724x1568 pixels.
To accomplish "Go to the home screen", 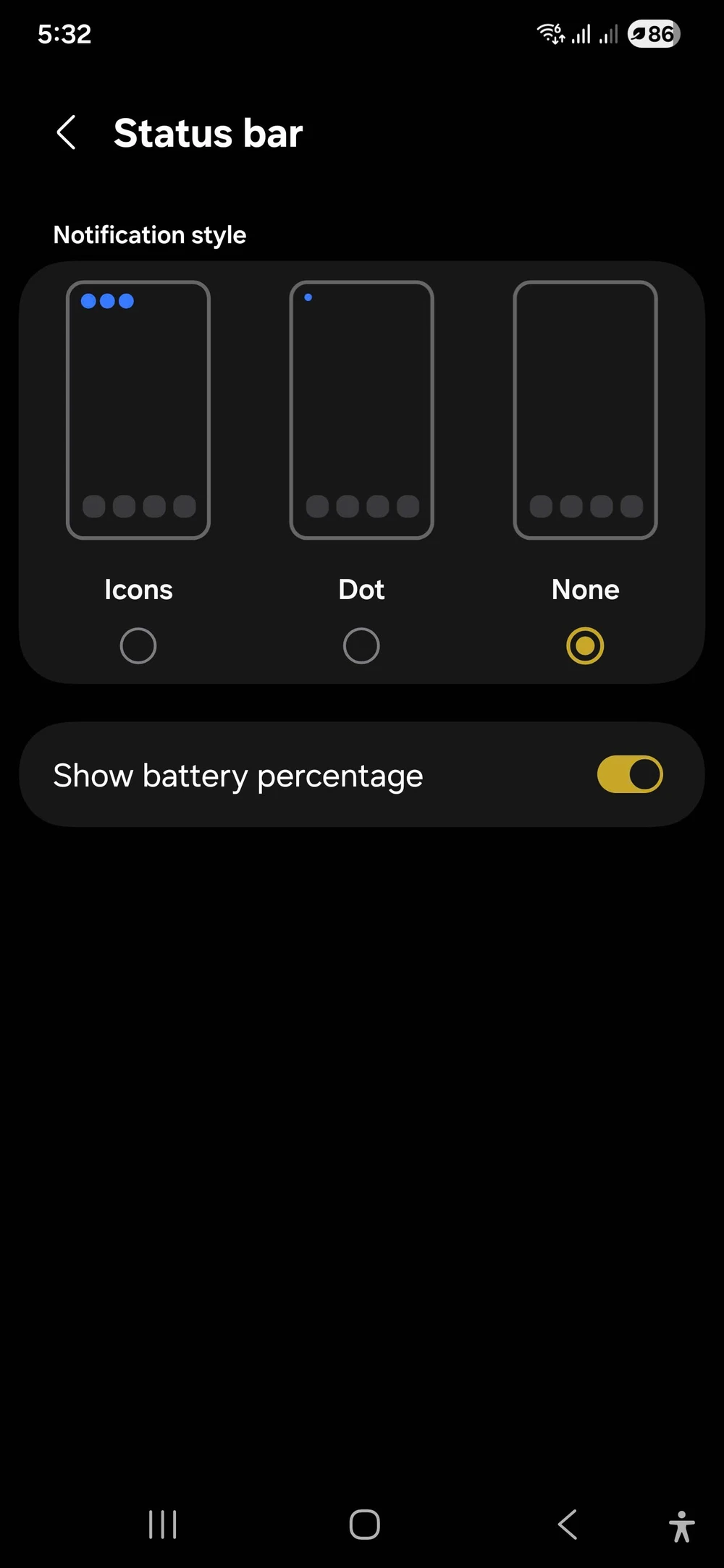I will [x=364, y=1525].
